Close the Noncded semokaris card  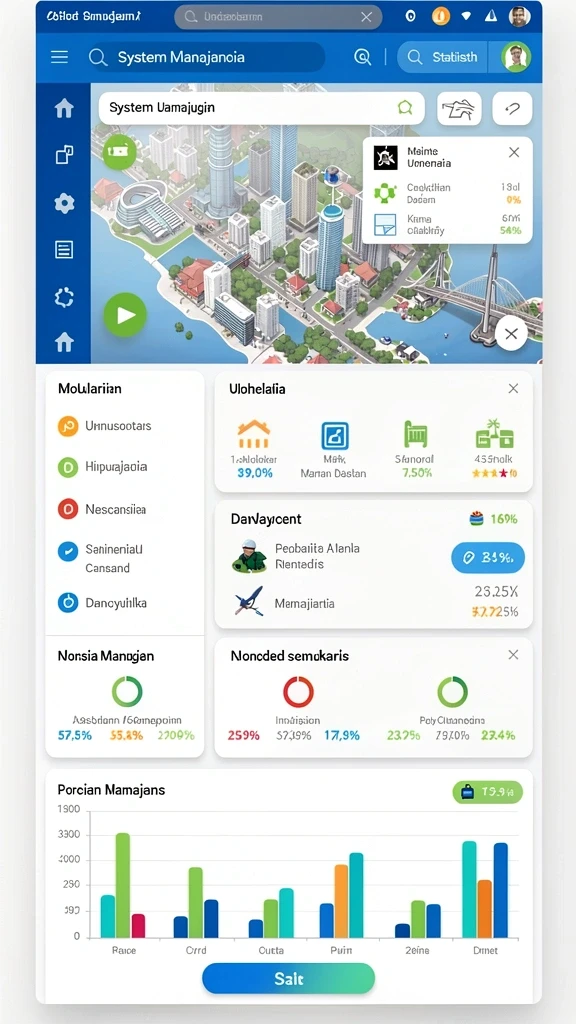point(513,655)
